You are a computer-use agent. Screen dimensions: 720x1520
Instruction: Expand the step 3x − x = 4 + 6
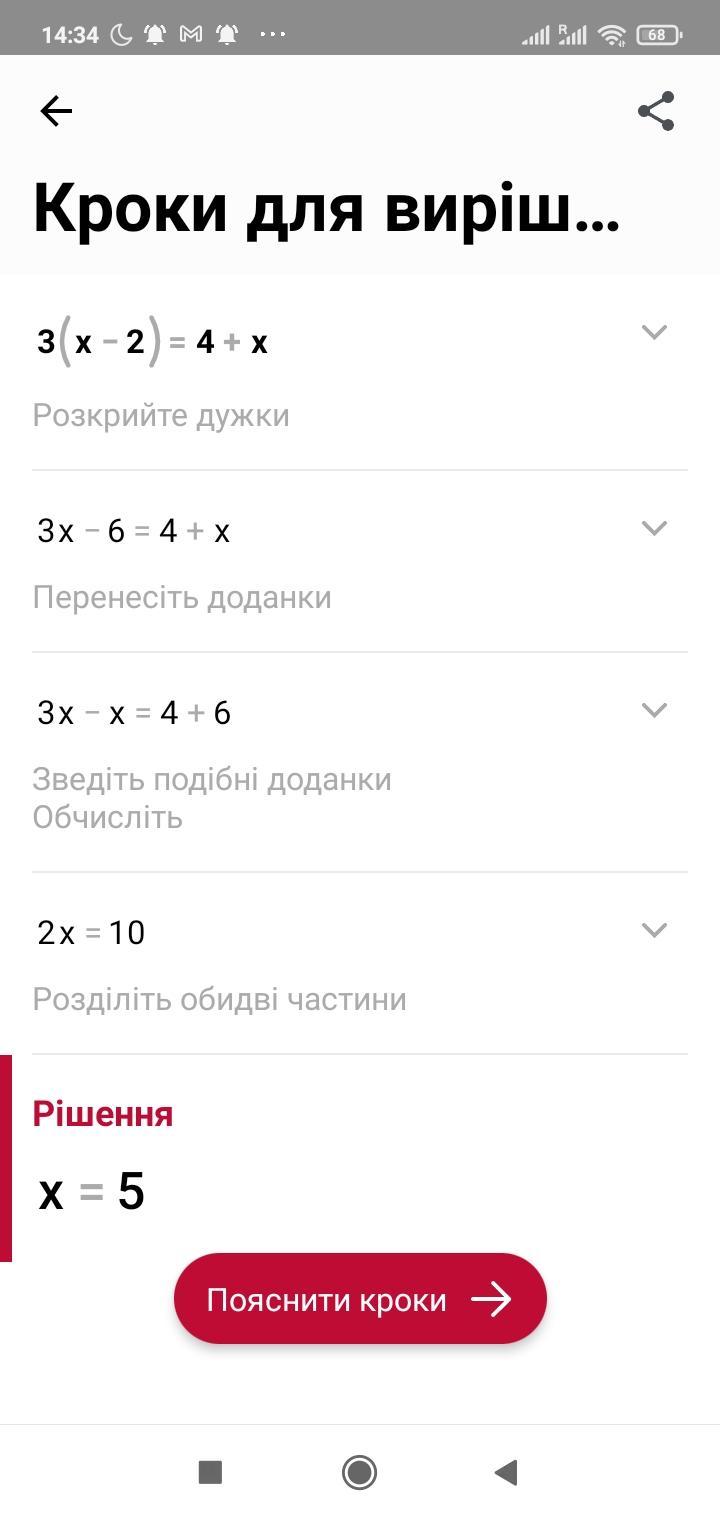coord(654,710)
